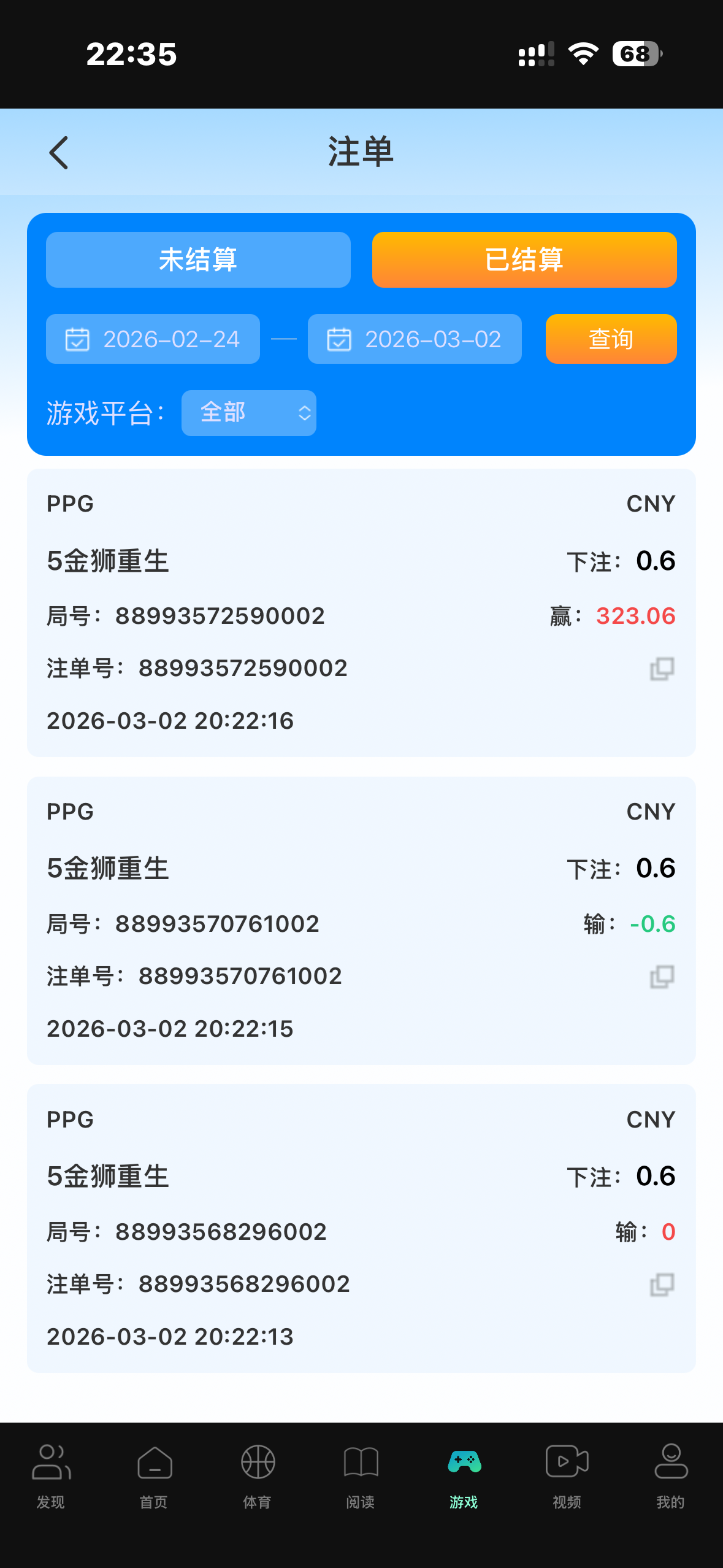The width and height of the screenshot is (723, 1568).
Task: Open the 阅读 tab
Action: [x=361, y=1477]
